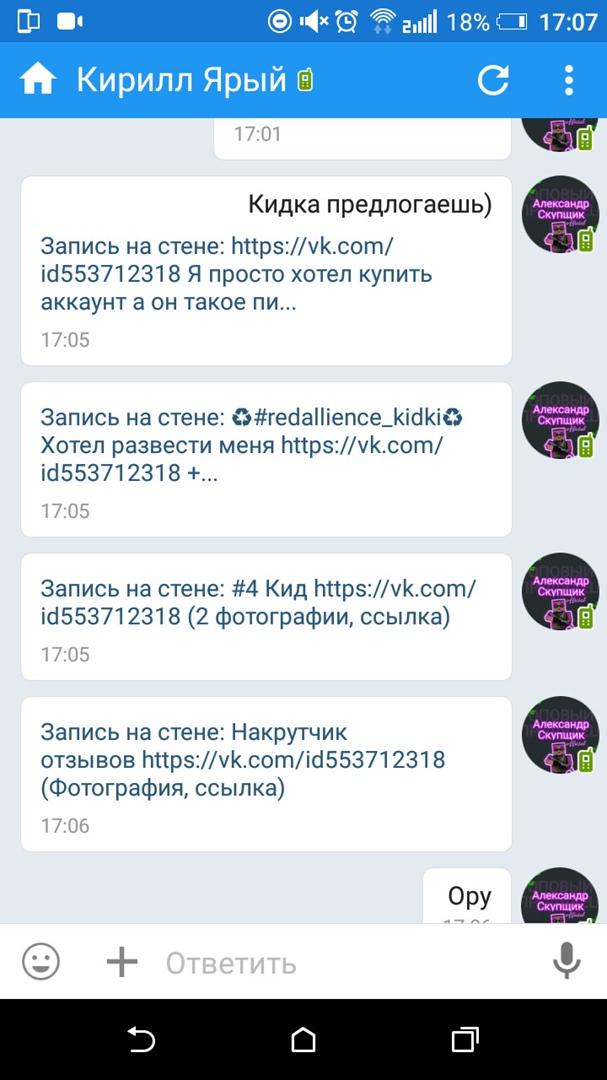
Task: Go to the home screen of the app
Action: point(37,79)
